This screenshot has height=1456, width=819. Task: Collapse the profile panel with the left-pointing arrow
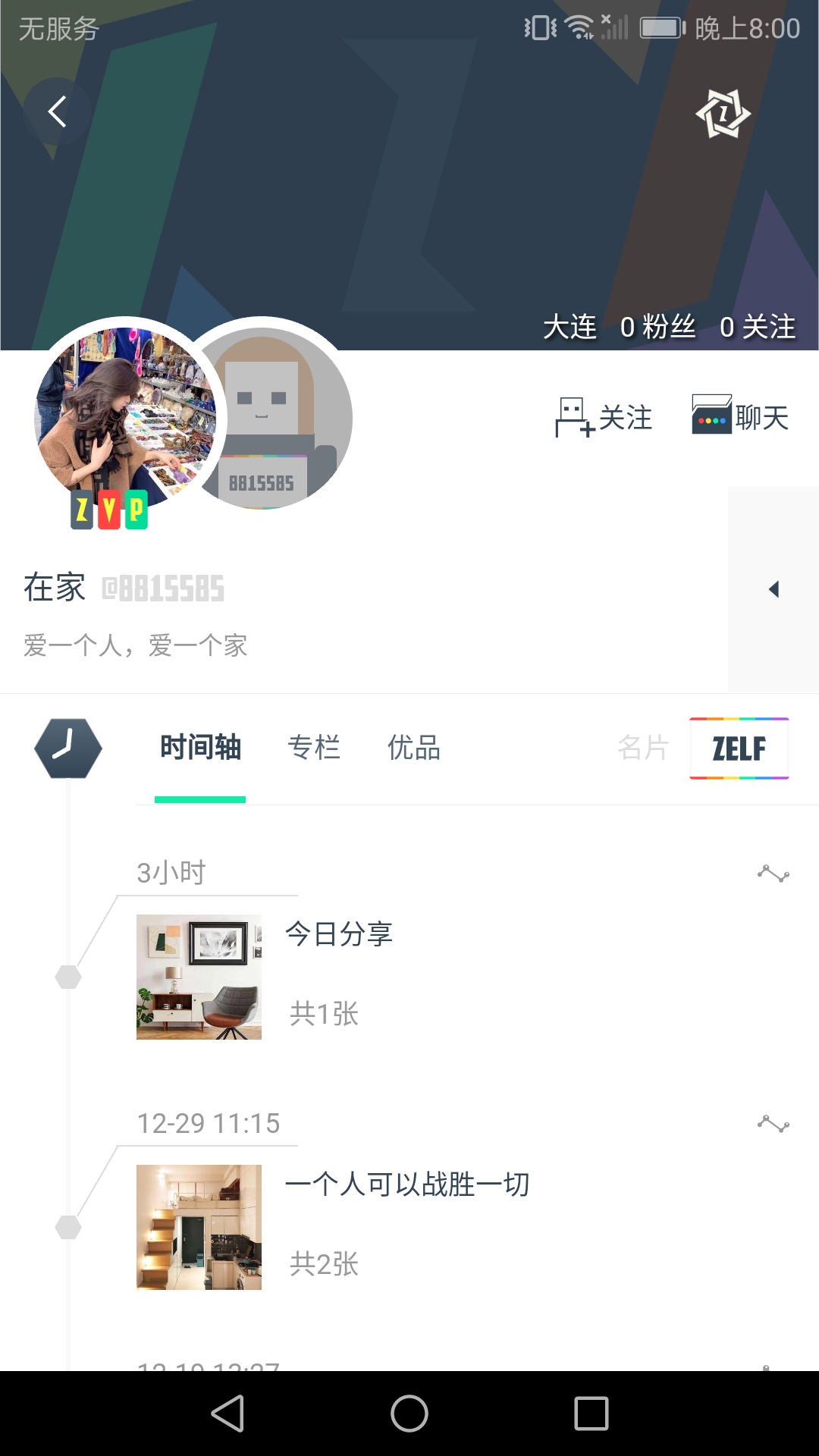(x=773, y=589)
